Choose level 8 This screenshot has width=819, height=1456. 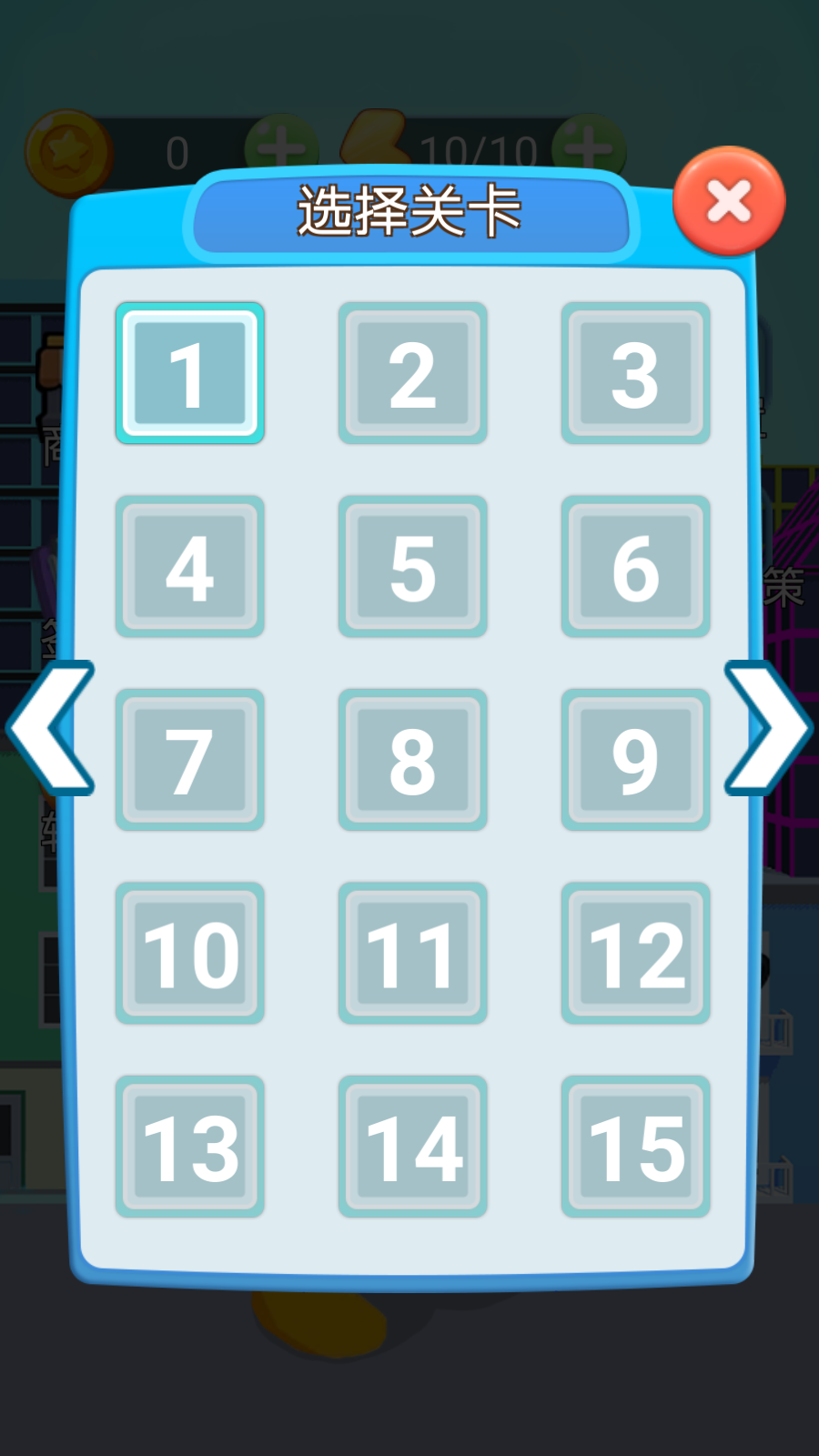coord(412,760)
